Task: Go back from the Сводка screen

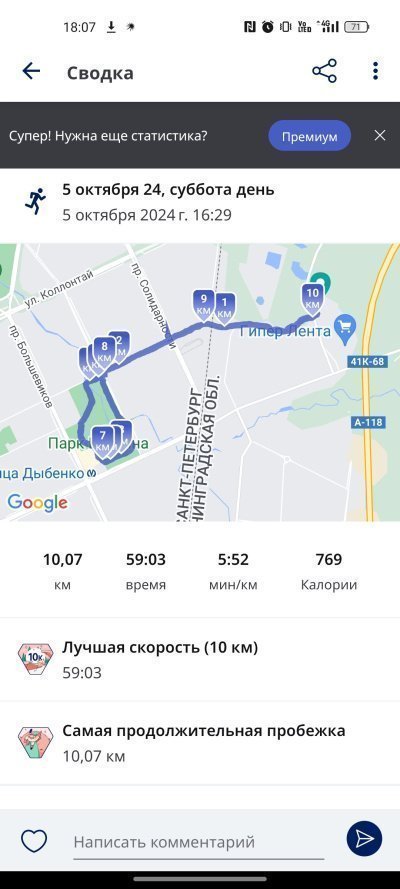Action: pyautogui.click(x=31, y=71)
